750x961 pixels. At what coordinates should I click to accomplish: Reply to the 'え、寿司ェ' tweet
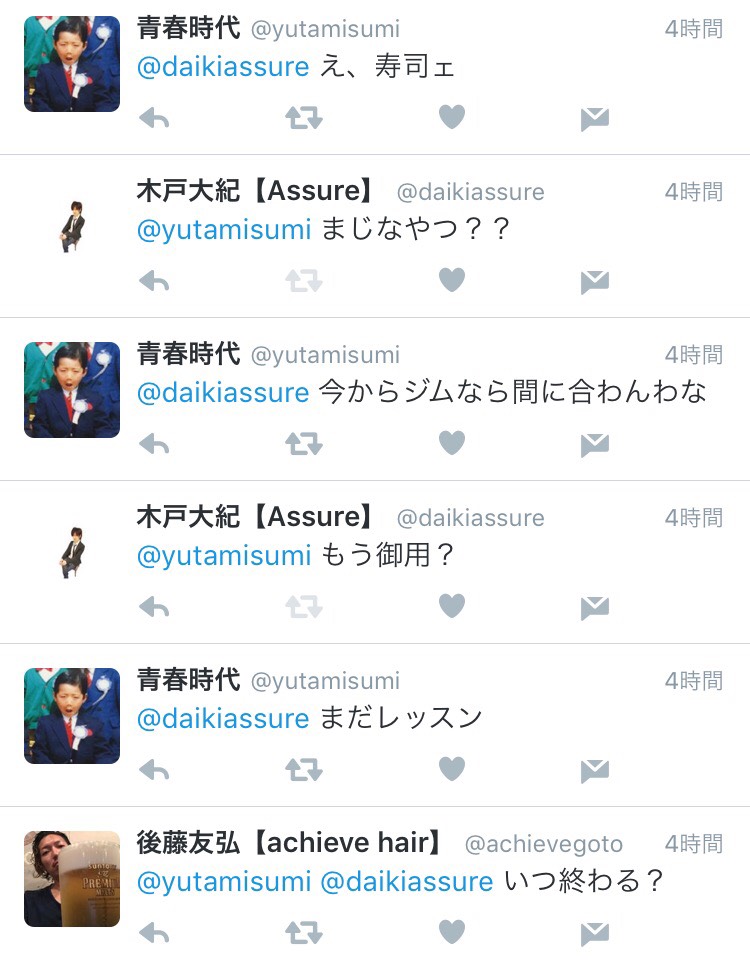(153, 119)
